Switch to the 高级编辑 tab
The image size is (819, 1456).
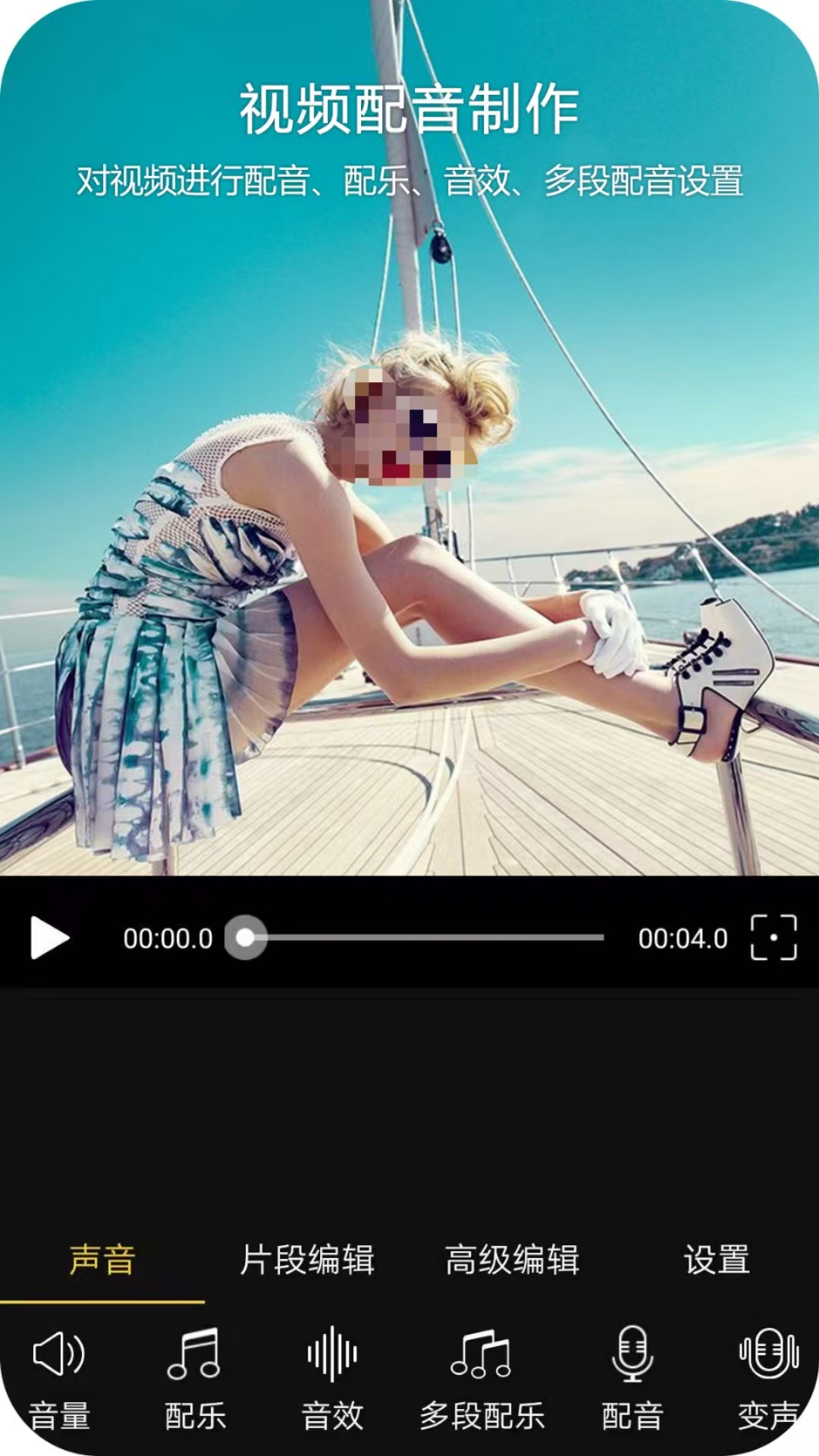[512, 1260]
